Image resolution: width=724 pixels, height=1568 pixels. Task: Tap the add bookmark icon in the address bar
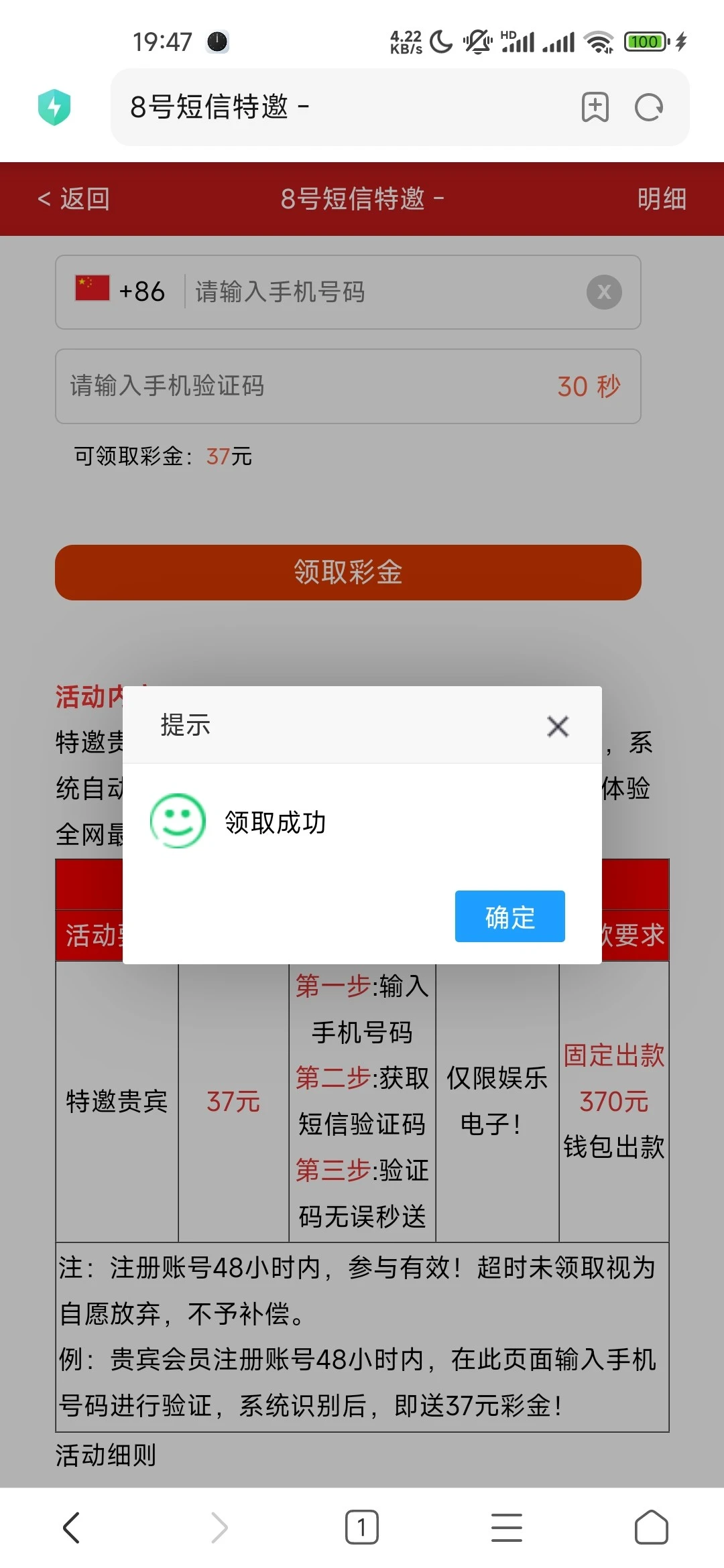pyautogui.click(x=595, y=107)
